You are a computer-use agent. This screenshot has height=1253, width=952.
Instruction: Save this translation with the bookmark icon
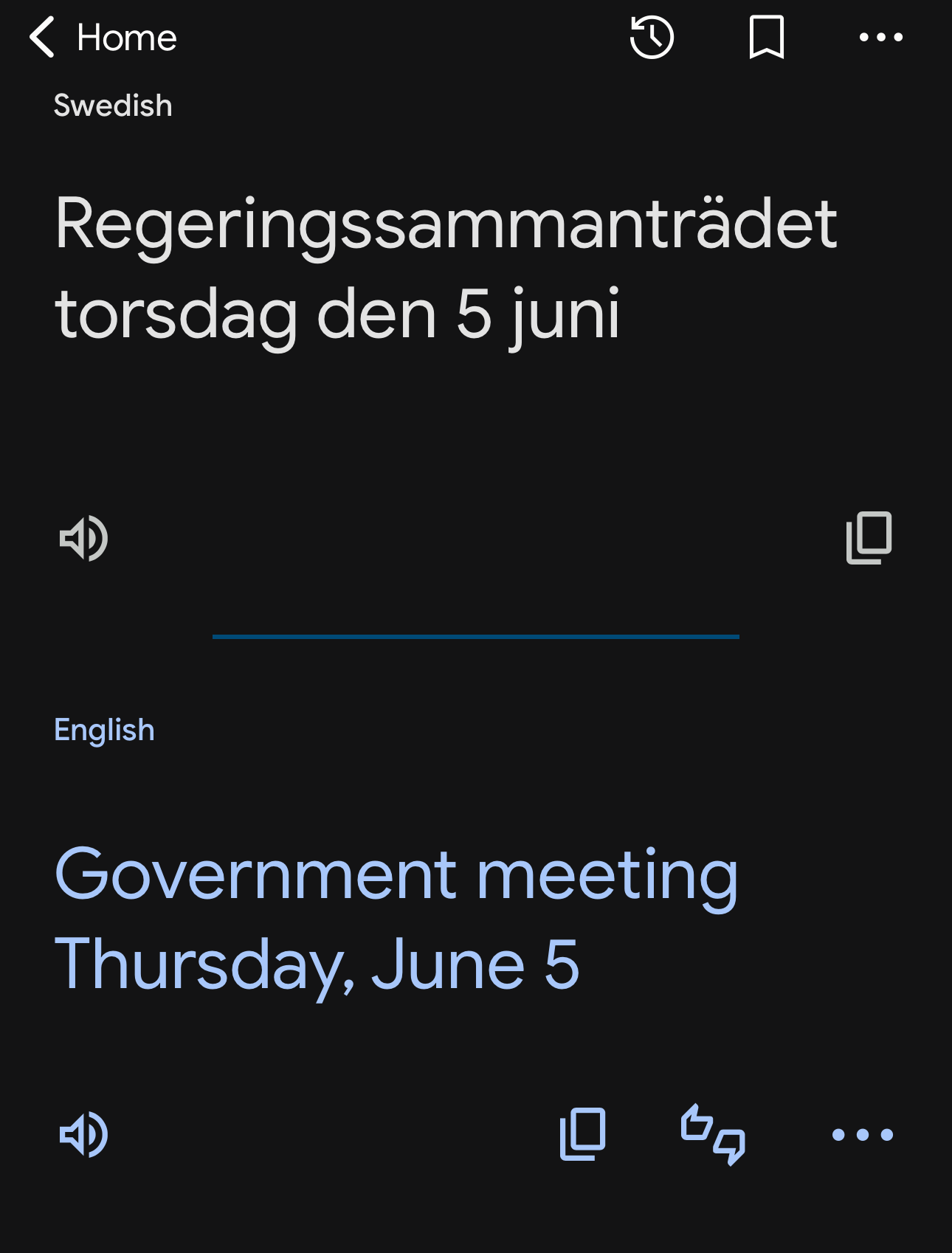(x=766, y=37)
